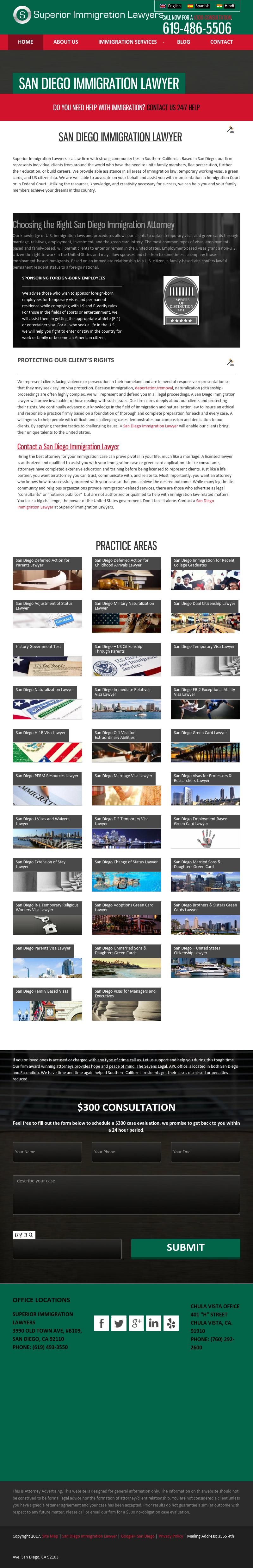Focus the Your Name field

pyautogui.click(x=47, y=1152)
